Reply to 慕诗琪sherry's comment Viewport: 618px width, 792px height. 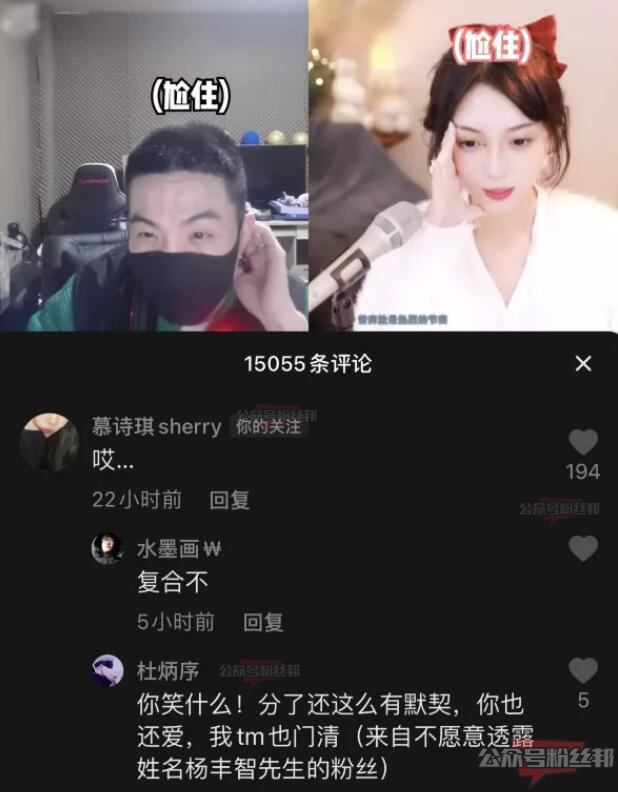pyautogui.click(x=230, y=500)
